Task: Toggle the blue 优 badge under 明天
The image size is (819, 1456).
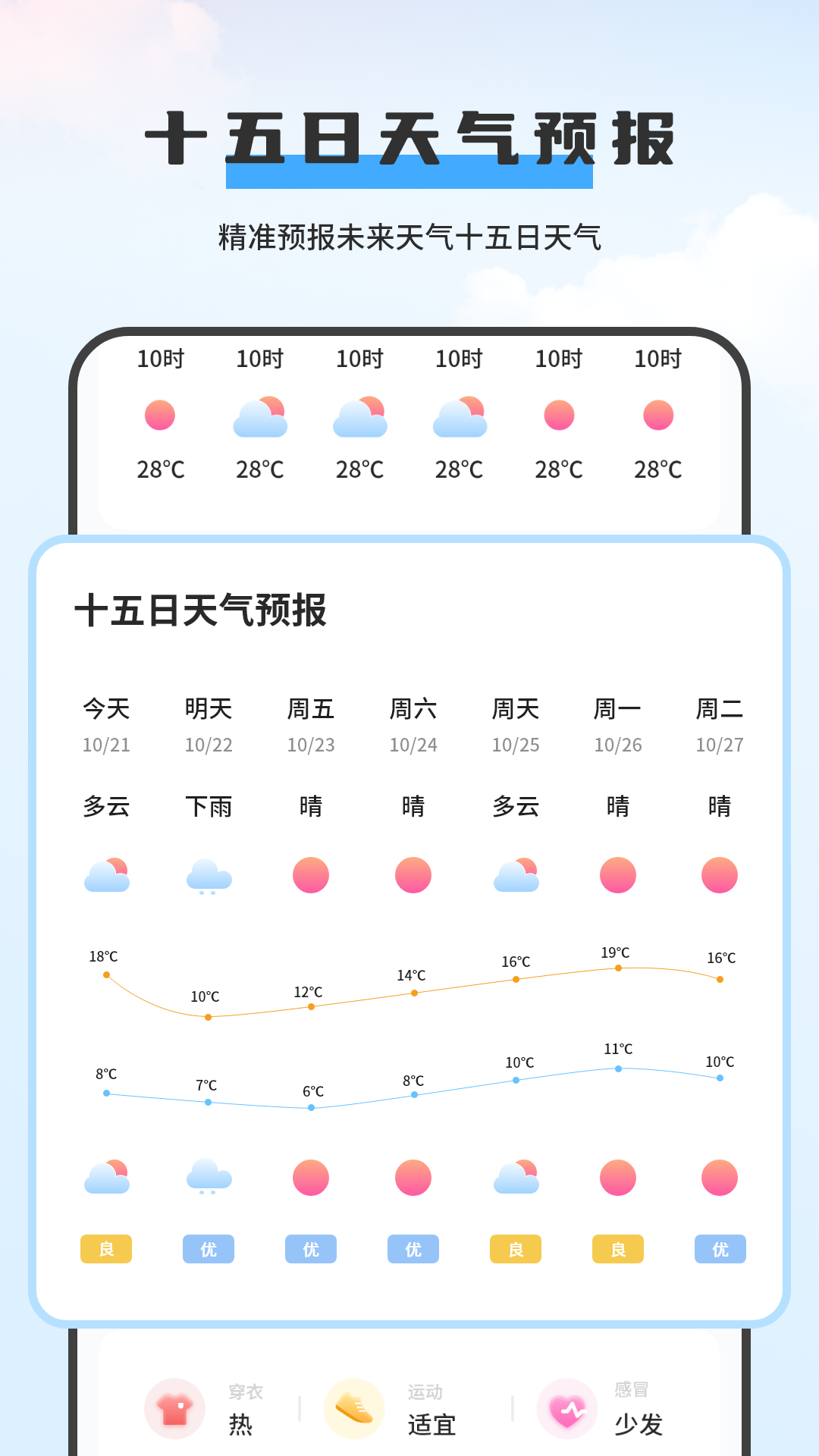Action: [x=209, y=1249]
